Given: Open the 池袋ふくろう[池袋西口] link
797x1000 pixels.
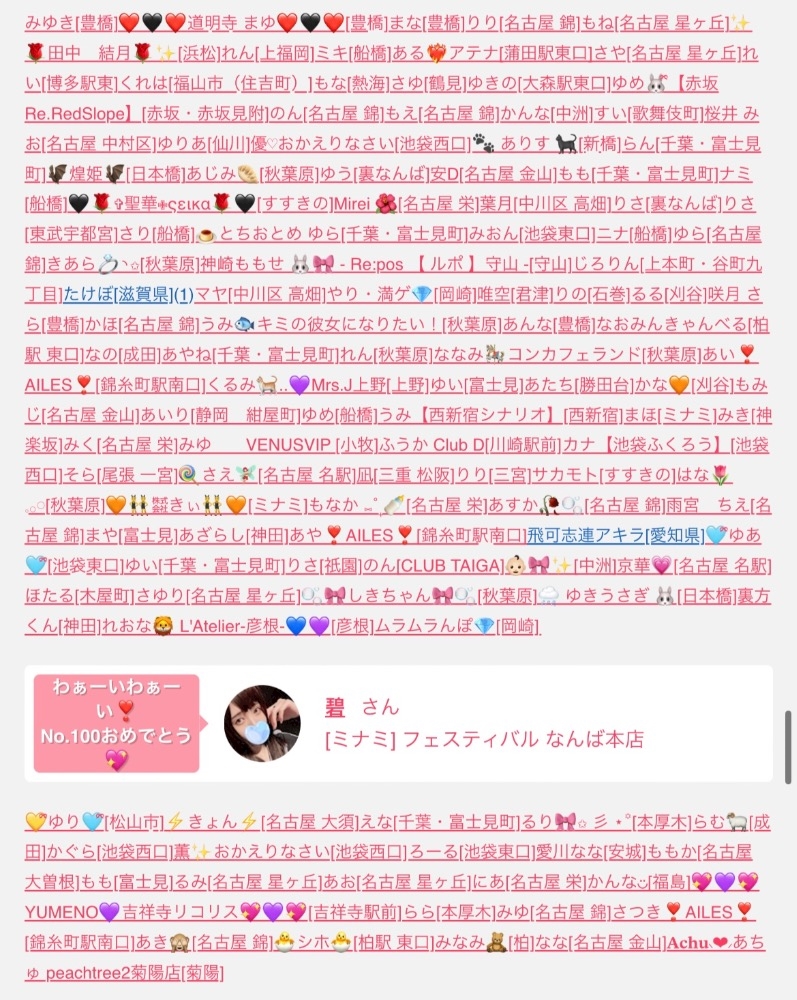Looking at the screenshot, I should pyautogui.click(x=685, y=445).
